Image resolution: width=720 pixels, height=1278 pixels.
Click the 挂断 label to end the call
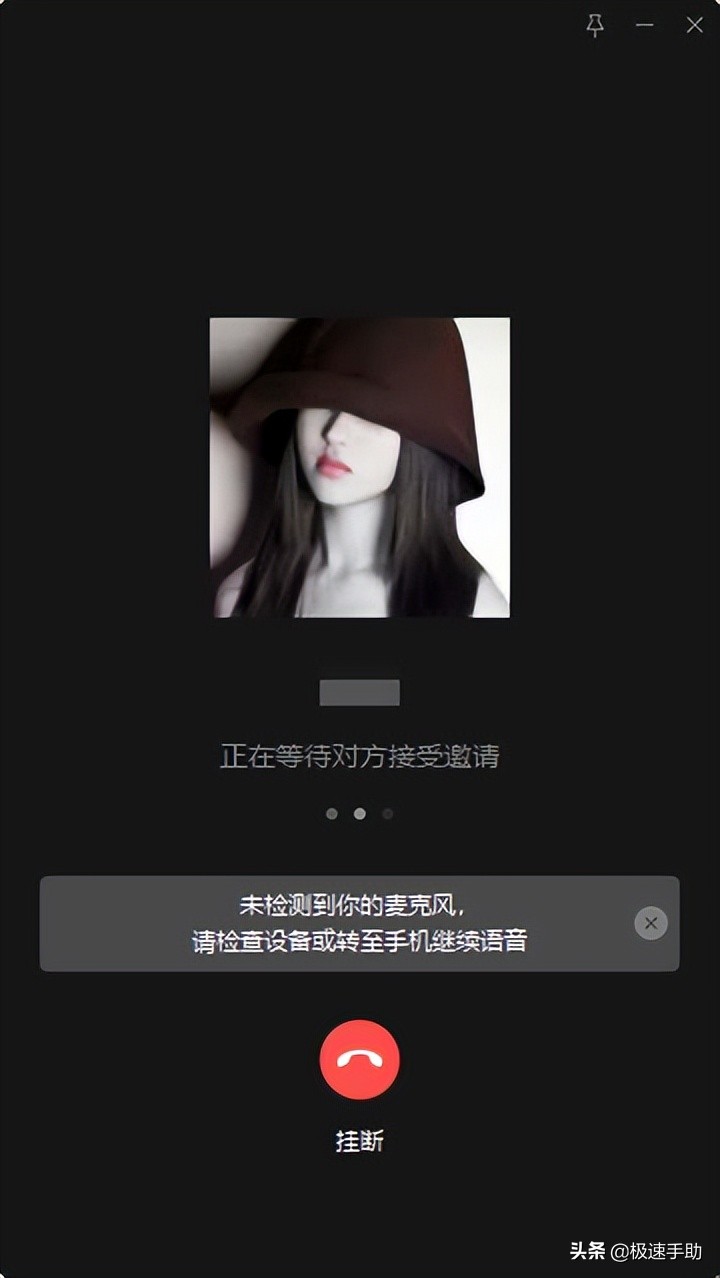(360, 1138)
